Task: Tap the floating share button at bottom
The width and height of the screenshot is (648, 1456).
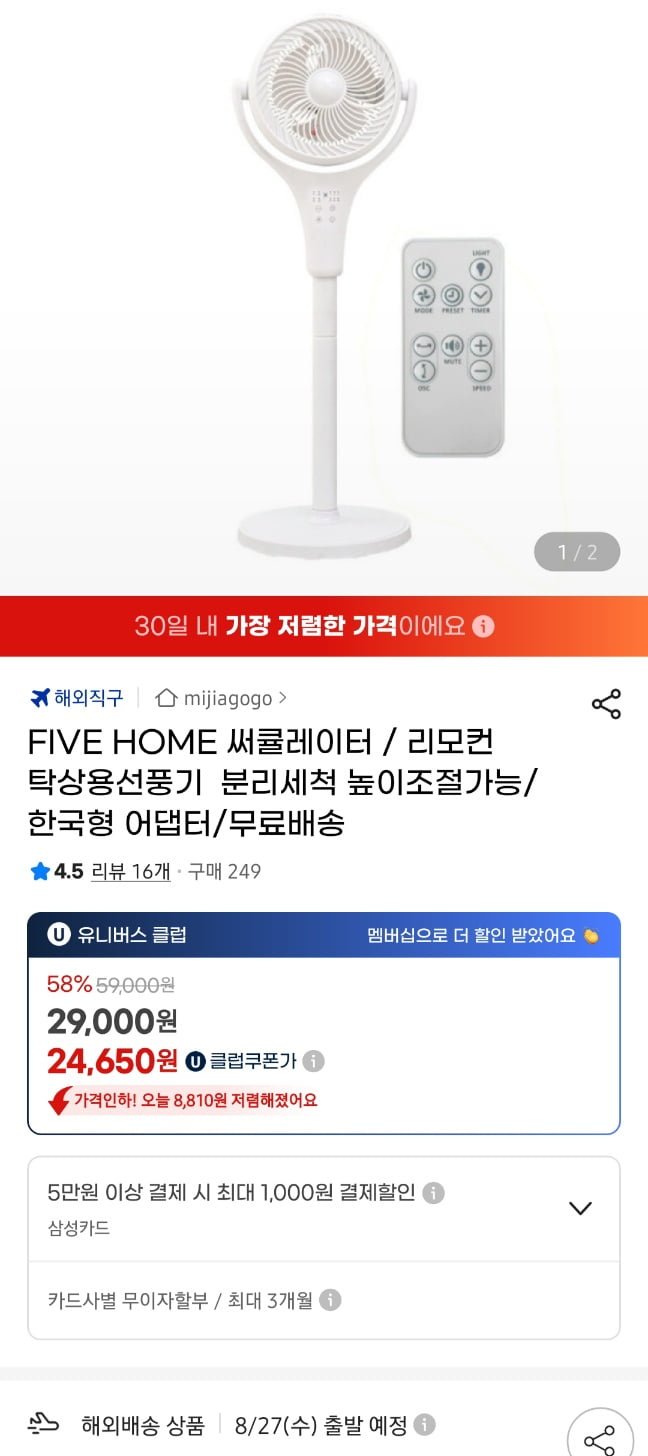Action: pyautogui.click(x=600, y=1436)
